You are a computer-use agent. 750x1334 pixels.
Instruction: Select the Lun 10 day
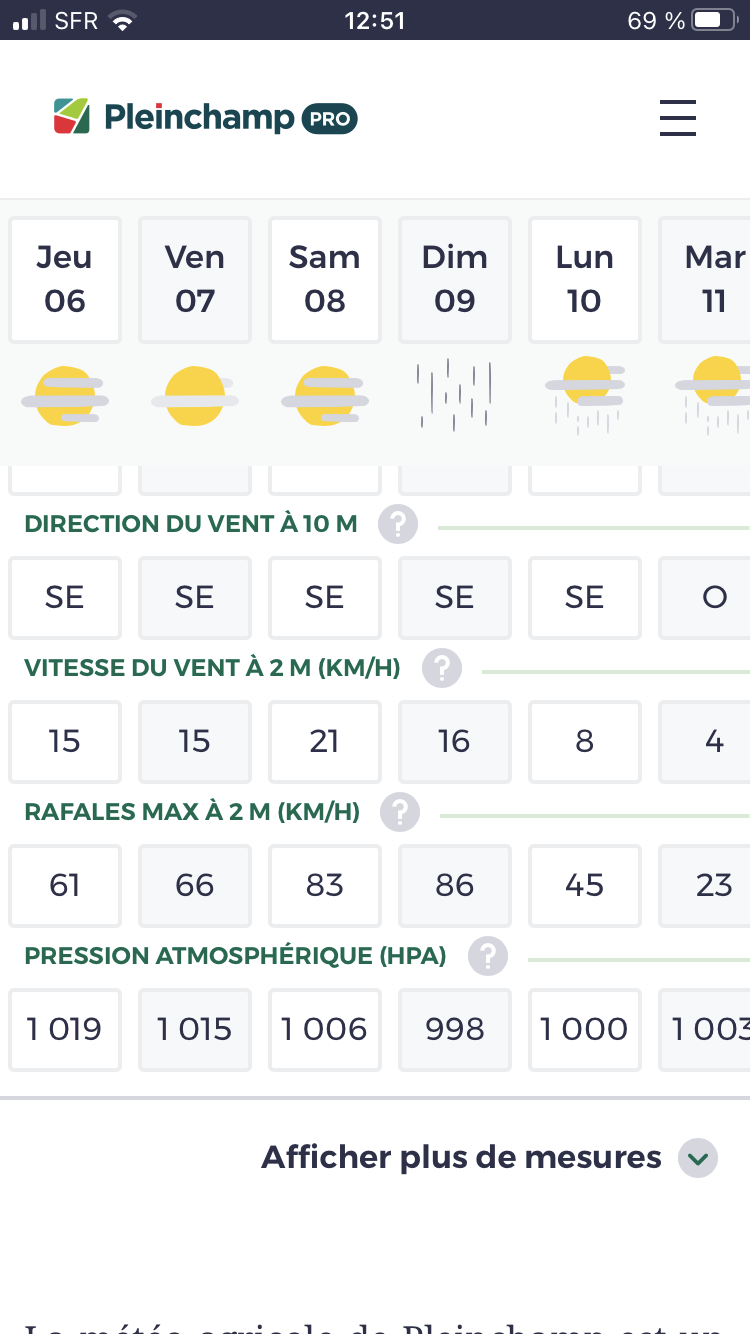tap(585, 279)
